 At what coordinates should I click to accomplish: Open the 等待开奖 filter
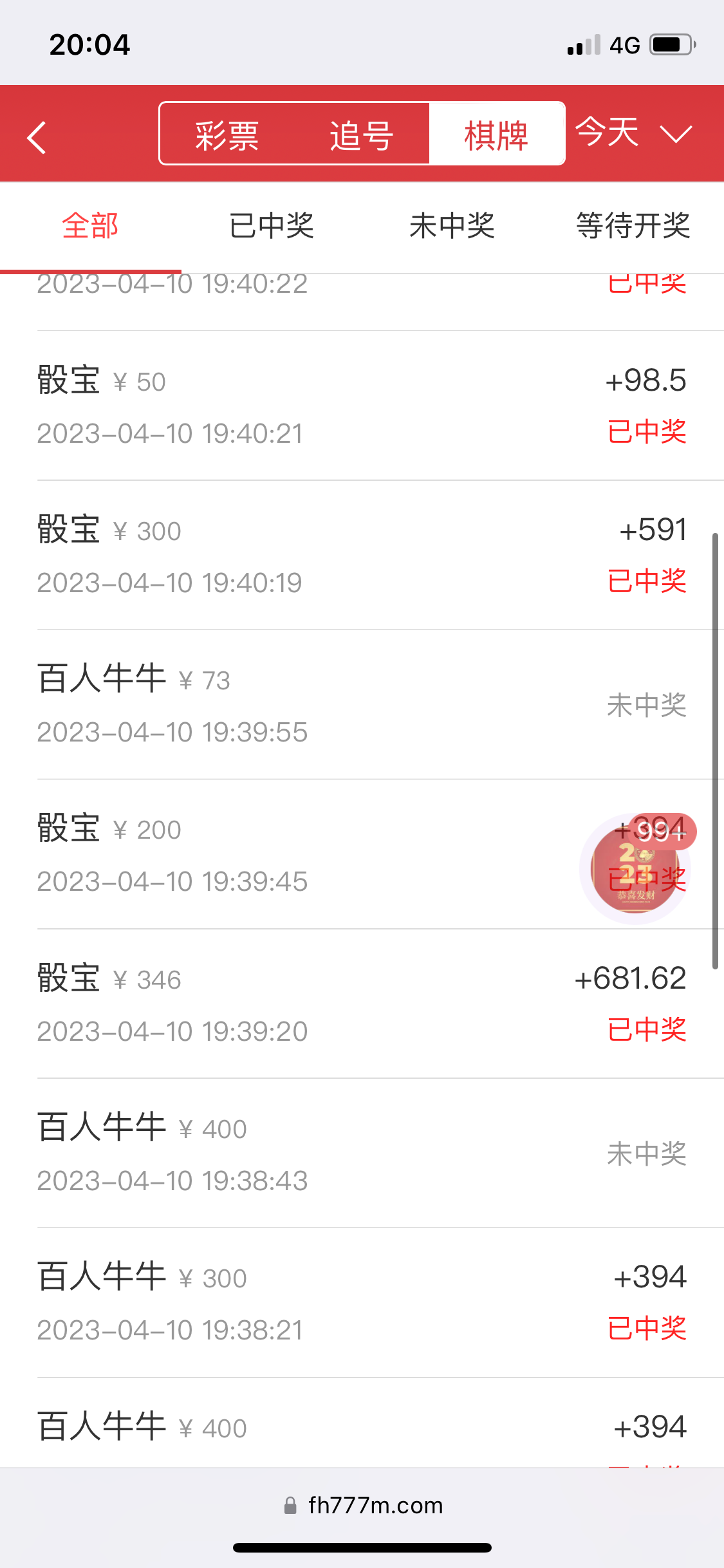[633, 226]
